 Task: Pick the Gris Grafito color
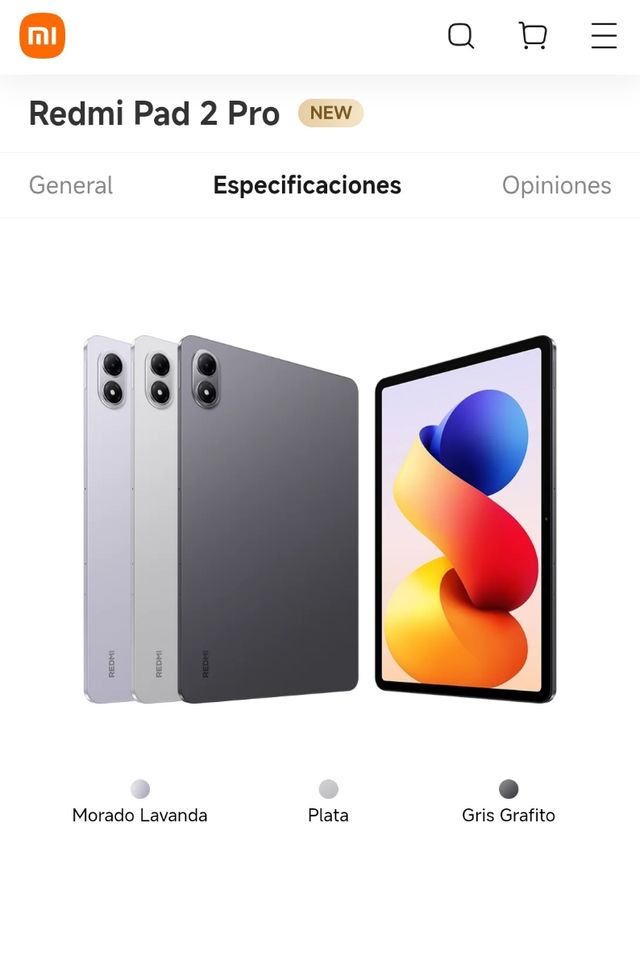[509, 790]
